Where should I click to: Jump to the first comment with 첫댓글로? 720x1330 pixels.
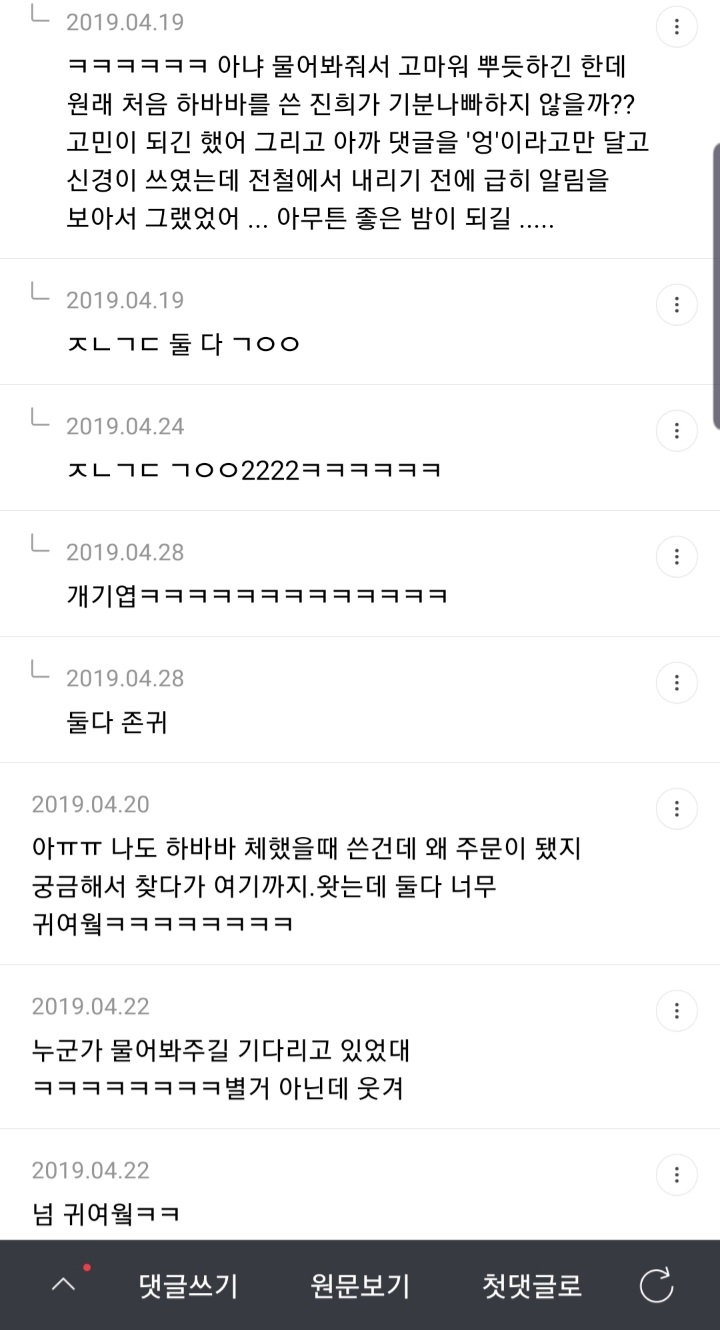pos(531,1286)
